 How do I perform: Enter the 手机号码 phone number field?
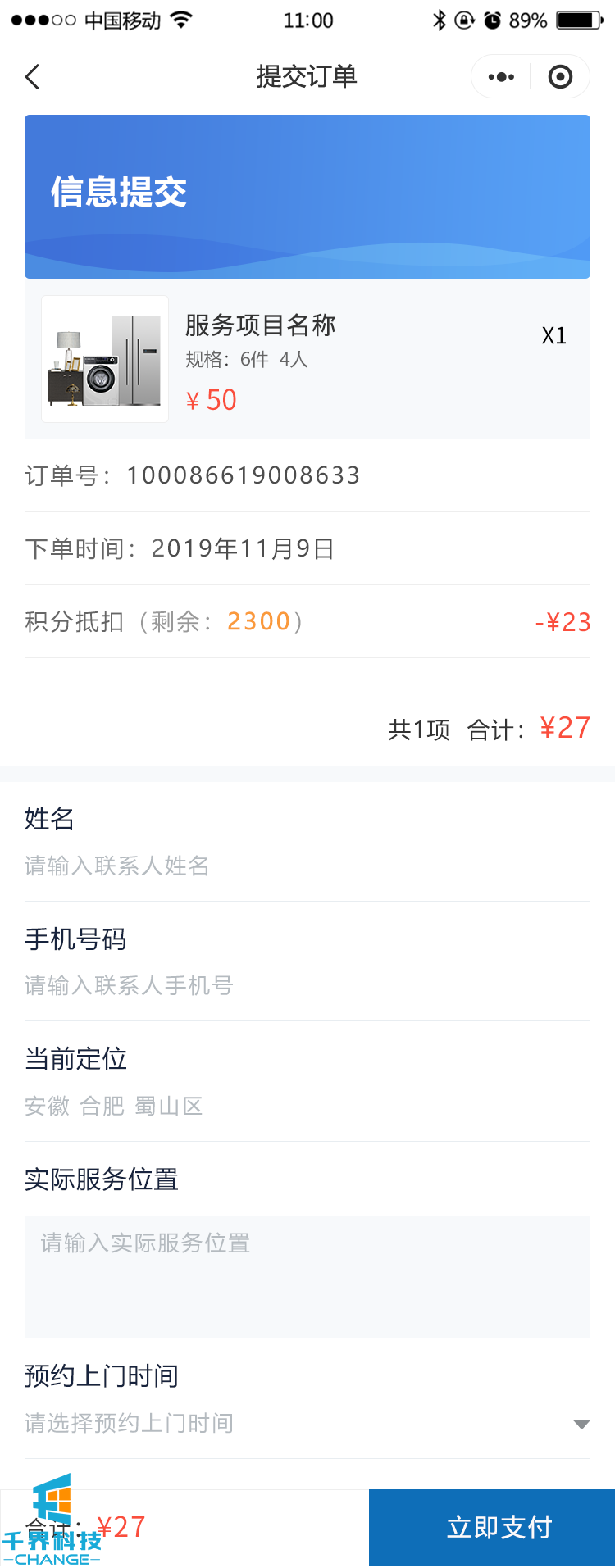[307, 985]
